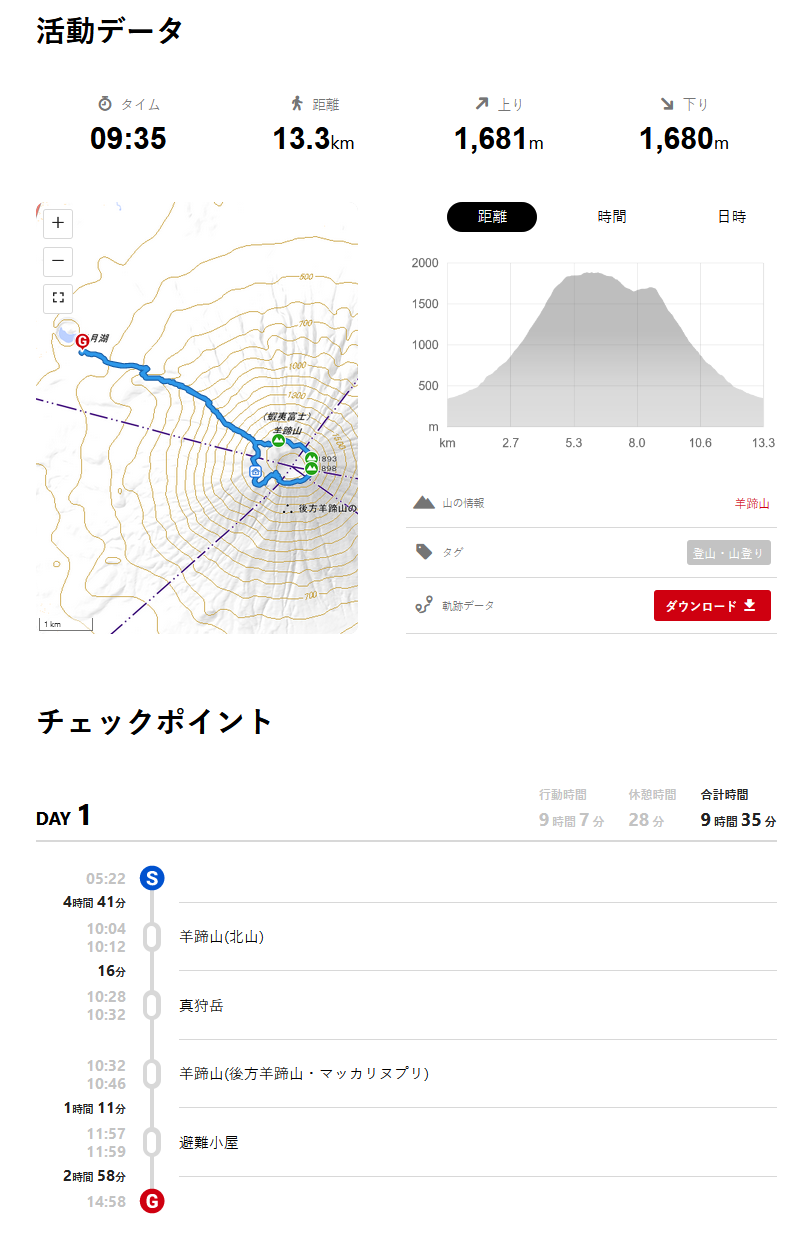
Task: Select the 距離 chart tab
Action: 492,217
